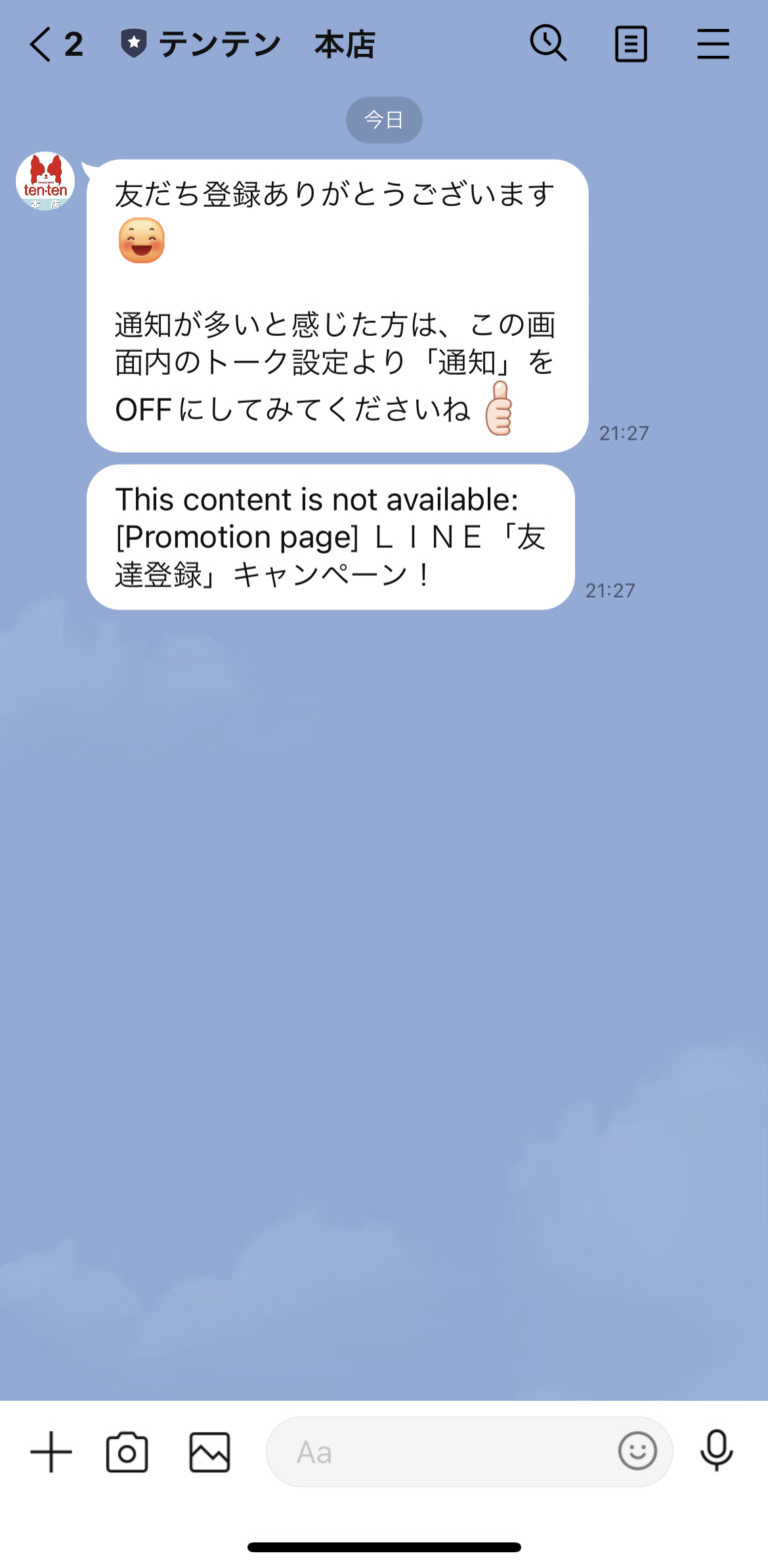
Task: Open the notes icon at the top
Action: tap(630, 43)
